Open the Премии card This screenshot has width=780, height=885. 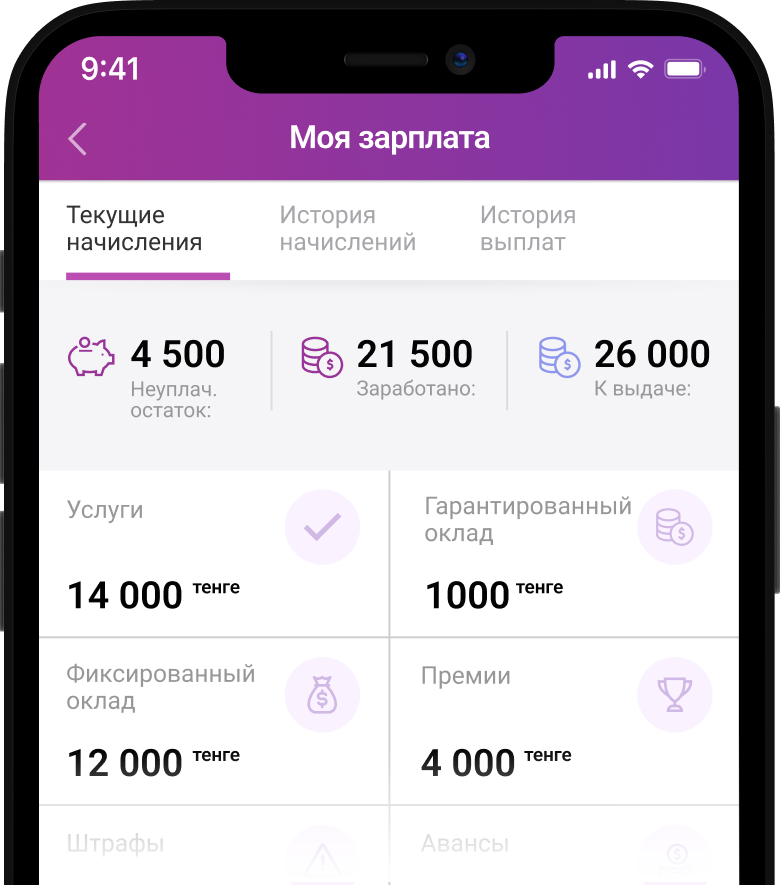564,720
